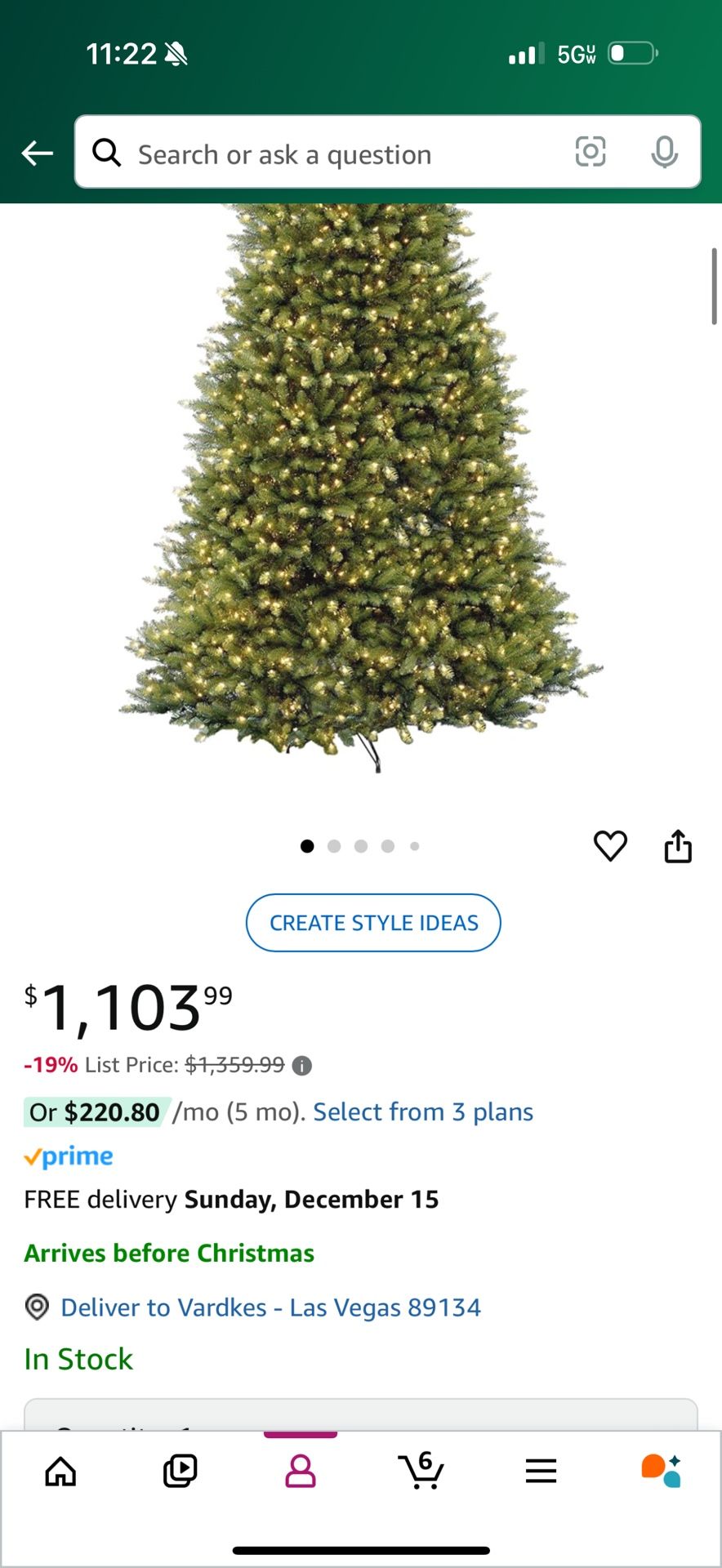
Task: Open the shopping cart with 6 items
Action: click(x=421, y=1470)
